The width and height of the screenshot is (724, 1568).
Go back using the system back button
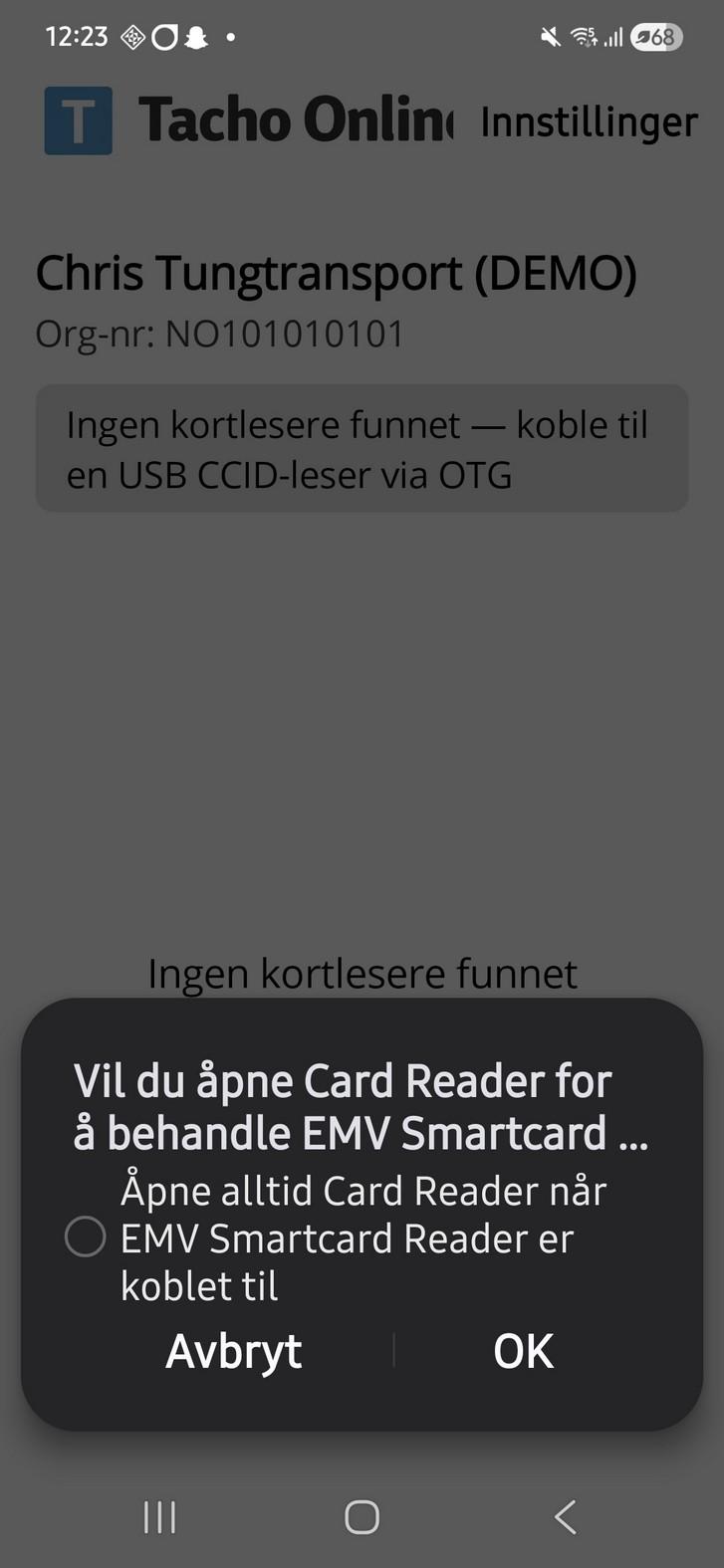(565, 1517)
